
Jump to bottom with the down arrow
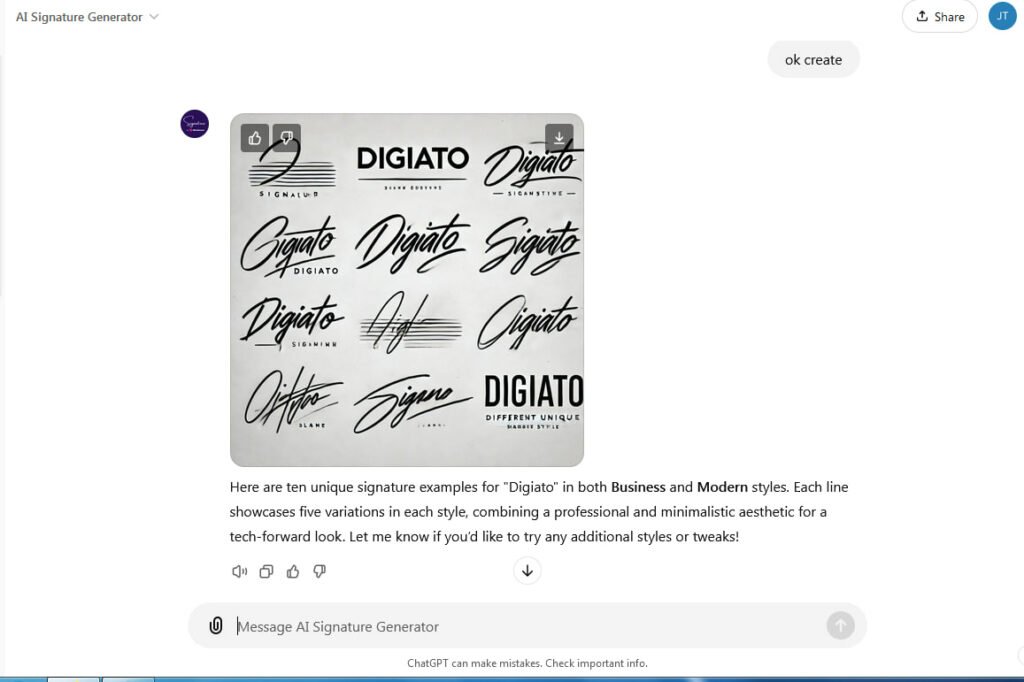(x=527, y=571)
